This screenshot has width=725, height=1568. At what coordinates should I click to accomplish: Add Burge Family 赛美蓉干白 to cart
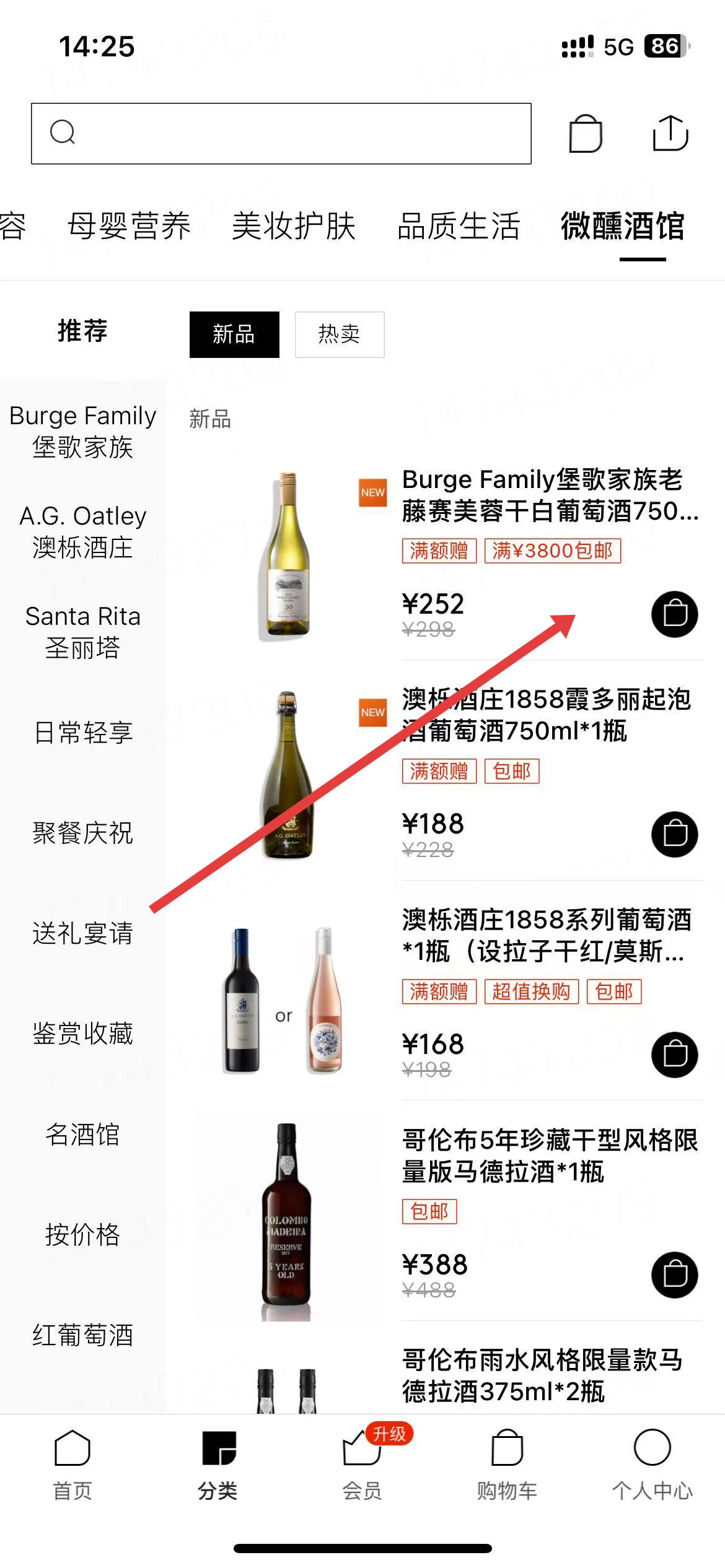coord(674,614)
